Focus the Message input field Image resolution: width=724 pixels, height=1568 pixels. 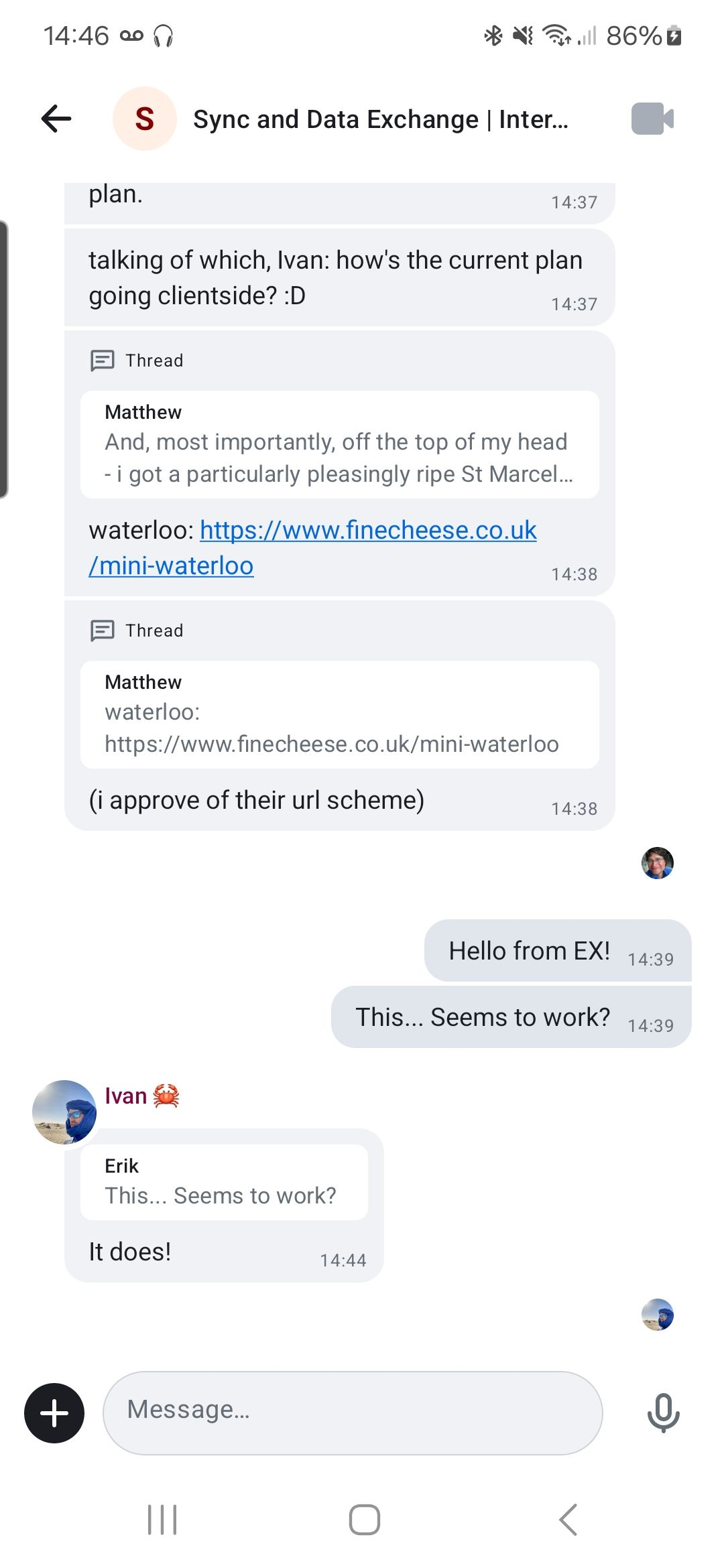click(x=353, y=1413)
